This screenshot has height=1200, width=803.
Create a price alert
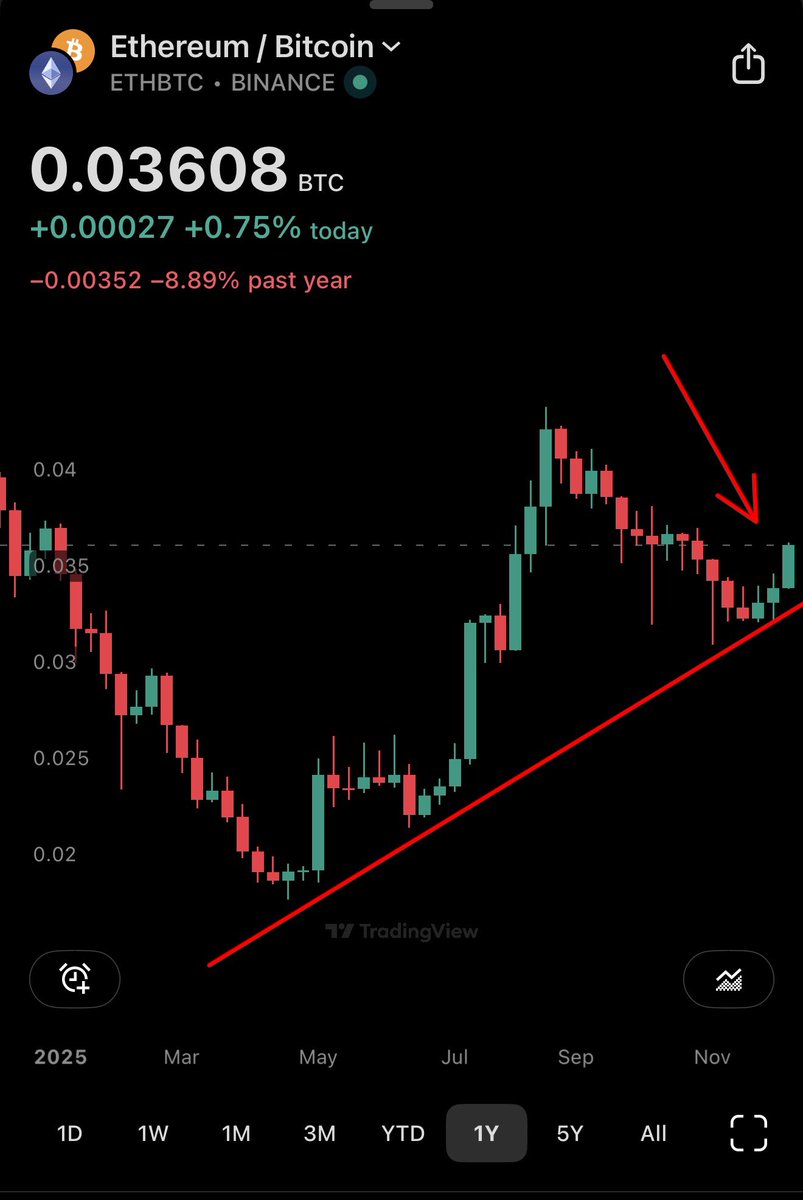click(x=75, y=979)
